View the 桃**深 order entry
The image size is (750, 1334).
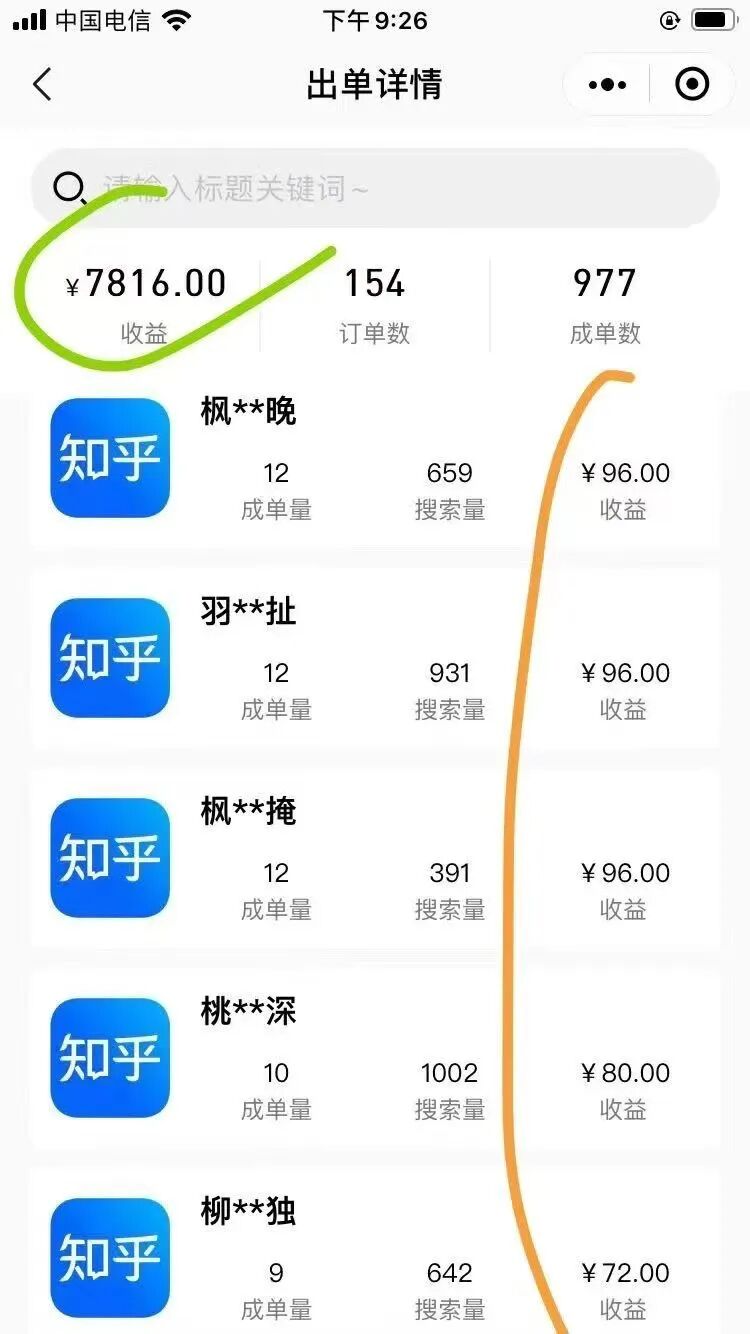click(375, 1060)
